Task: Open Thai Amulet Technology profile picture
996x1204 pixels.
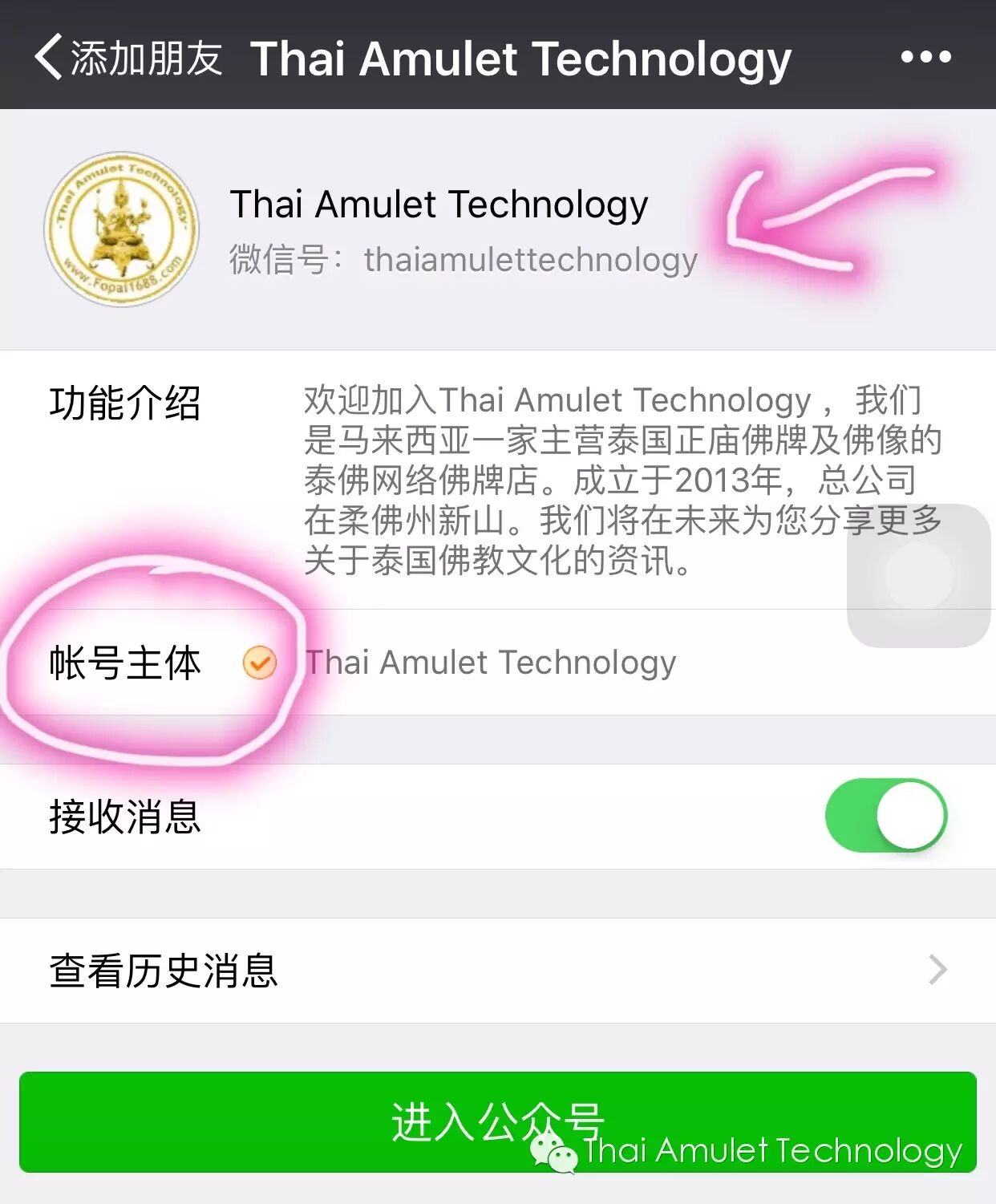Action: (121, 229)
